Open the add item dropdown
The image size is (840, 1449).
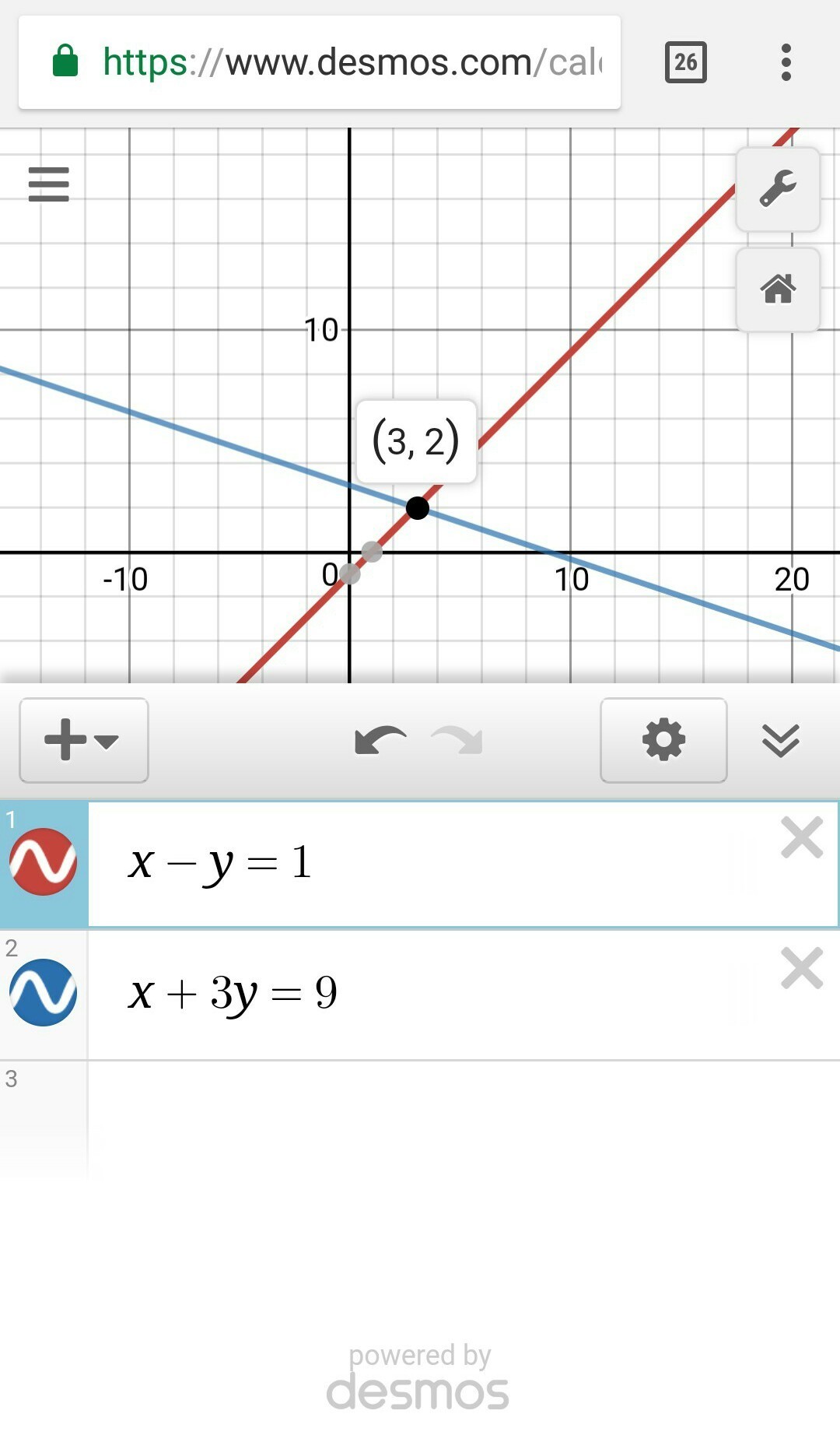[x=83, y=740]
